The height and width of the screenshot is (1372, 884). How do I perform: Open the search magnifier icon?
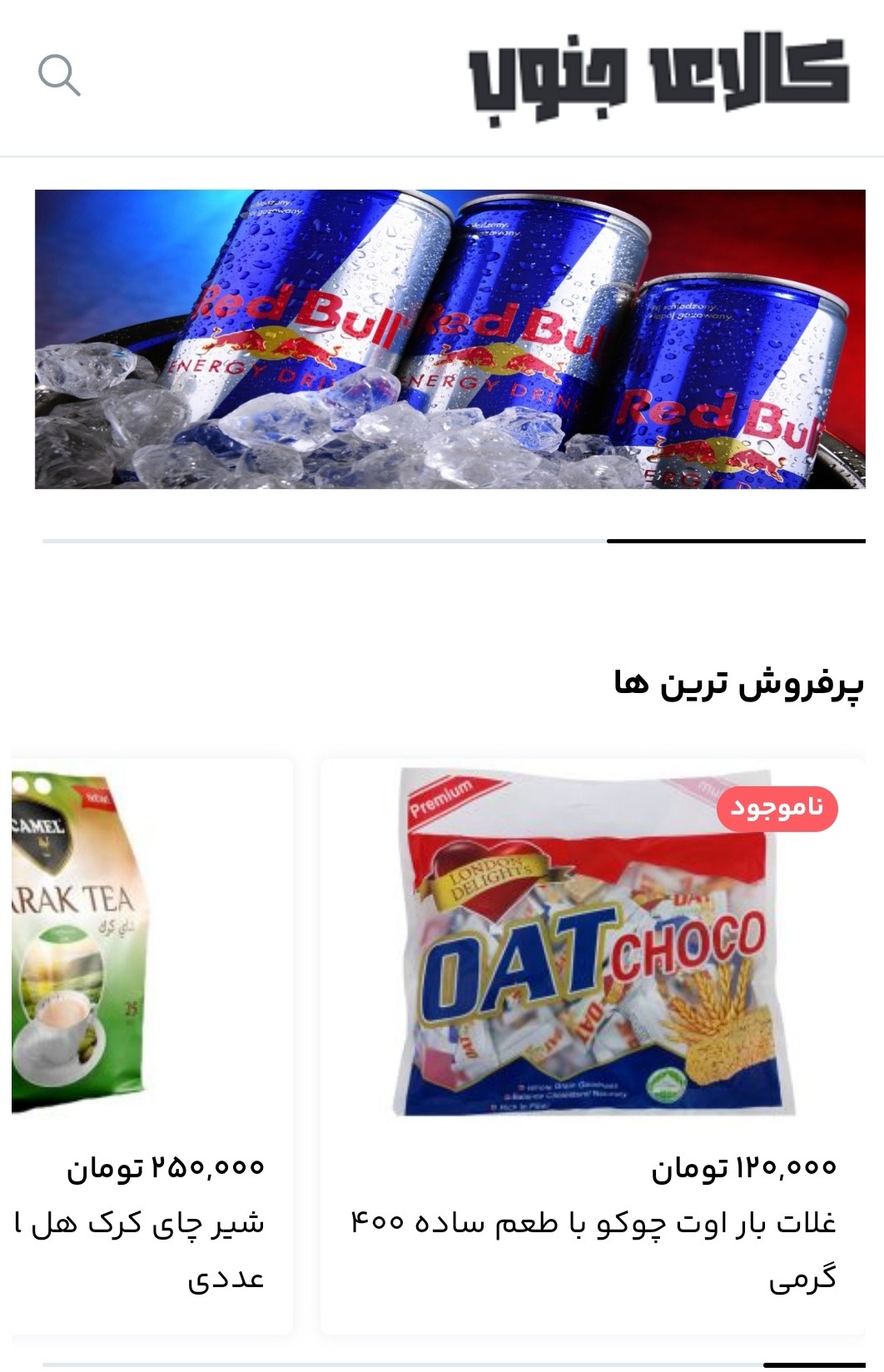59,77
